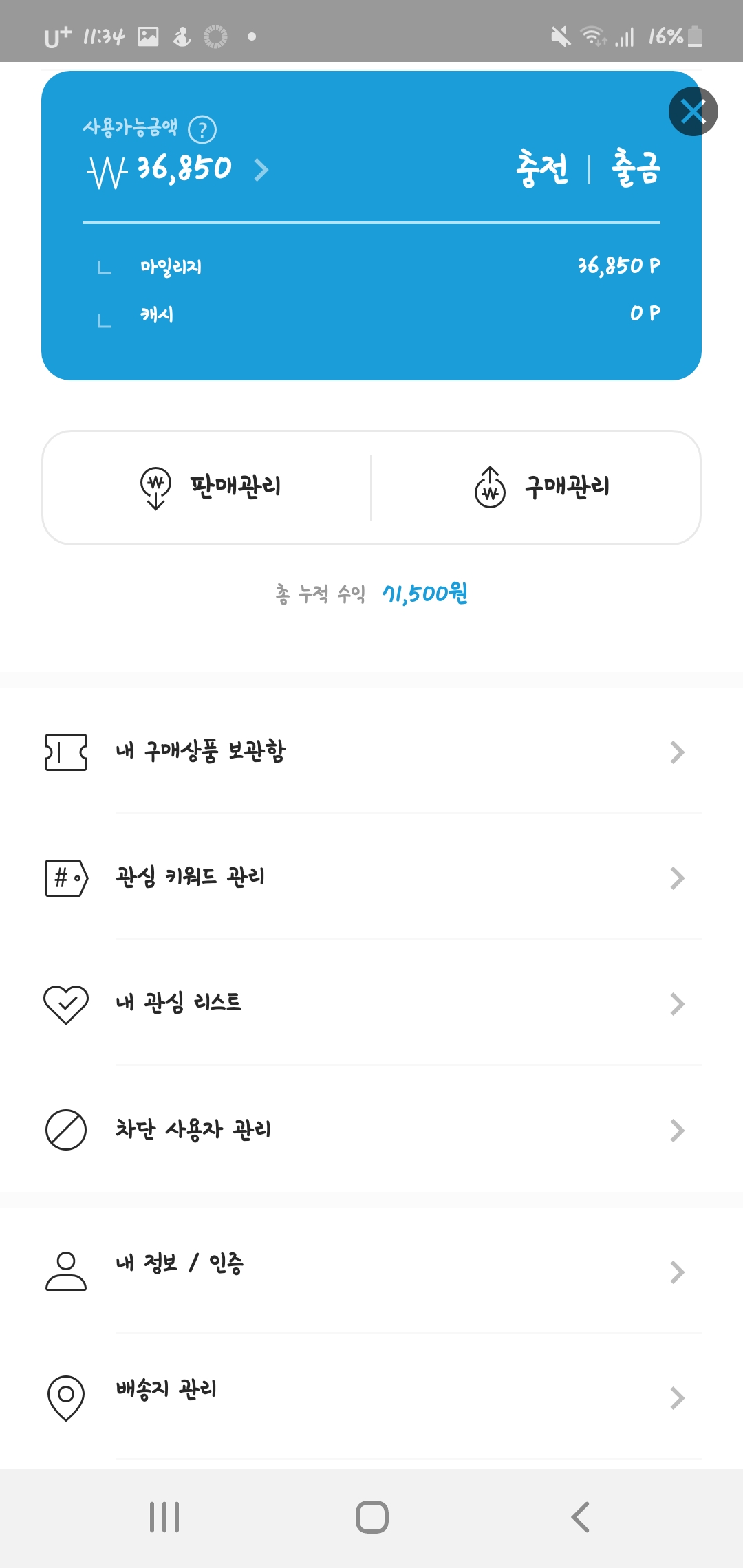Go to 관심 키워드 관리
The height and width of the screenshot is (1568, 743).
point(371,878)
